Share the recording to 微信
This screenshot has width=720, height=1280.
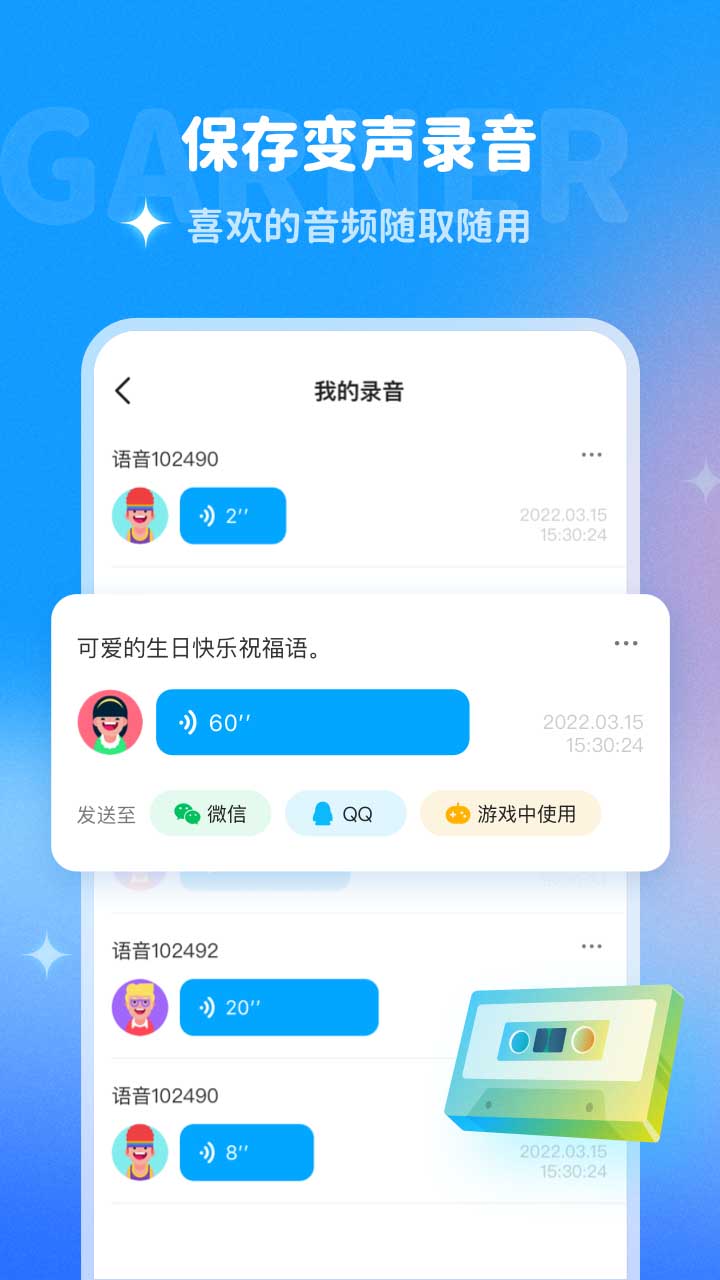[210, 814]
